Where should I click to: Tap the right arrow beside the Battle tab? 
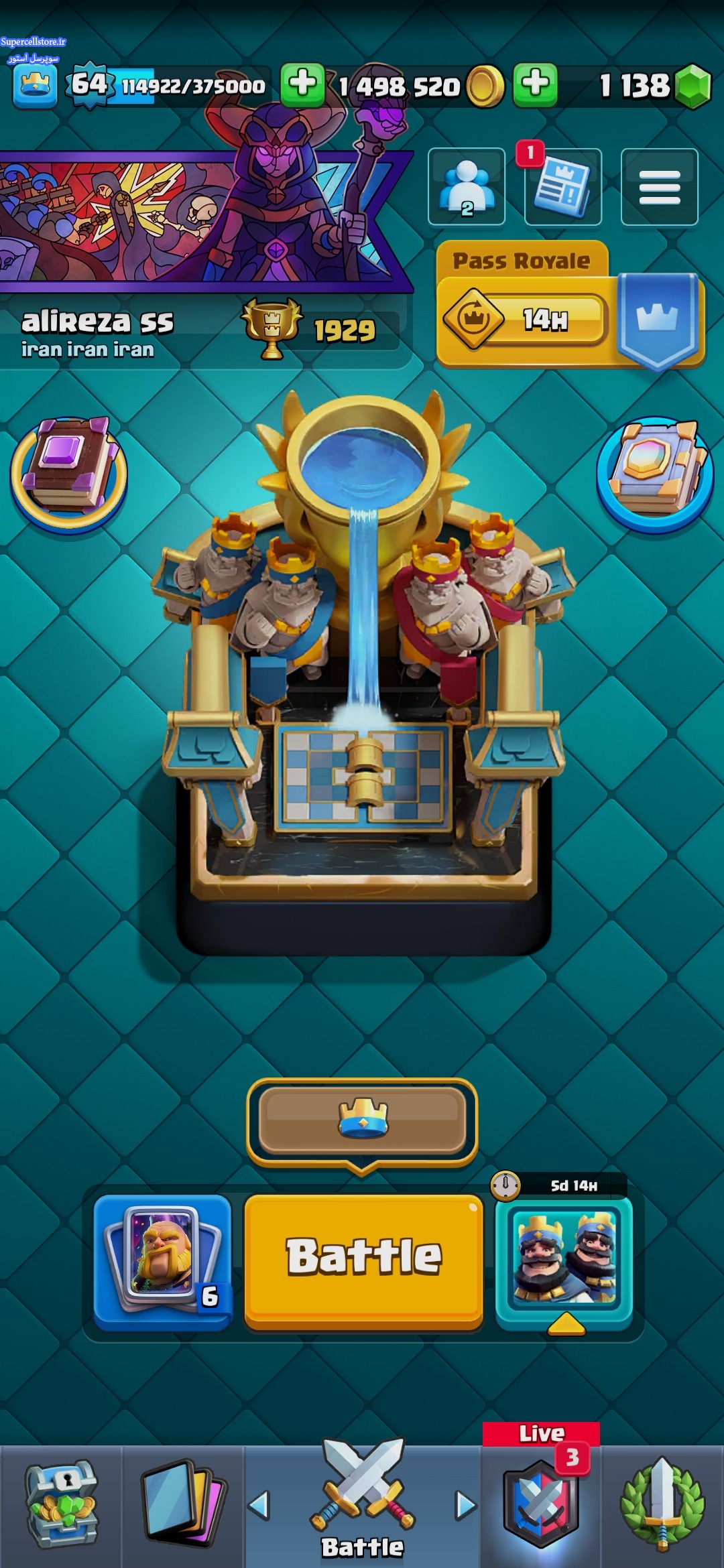point(466,1506)
